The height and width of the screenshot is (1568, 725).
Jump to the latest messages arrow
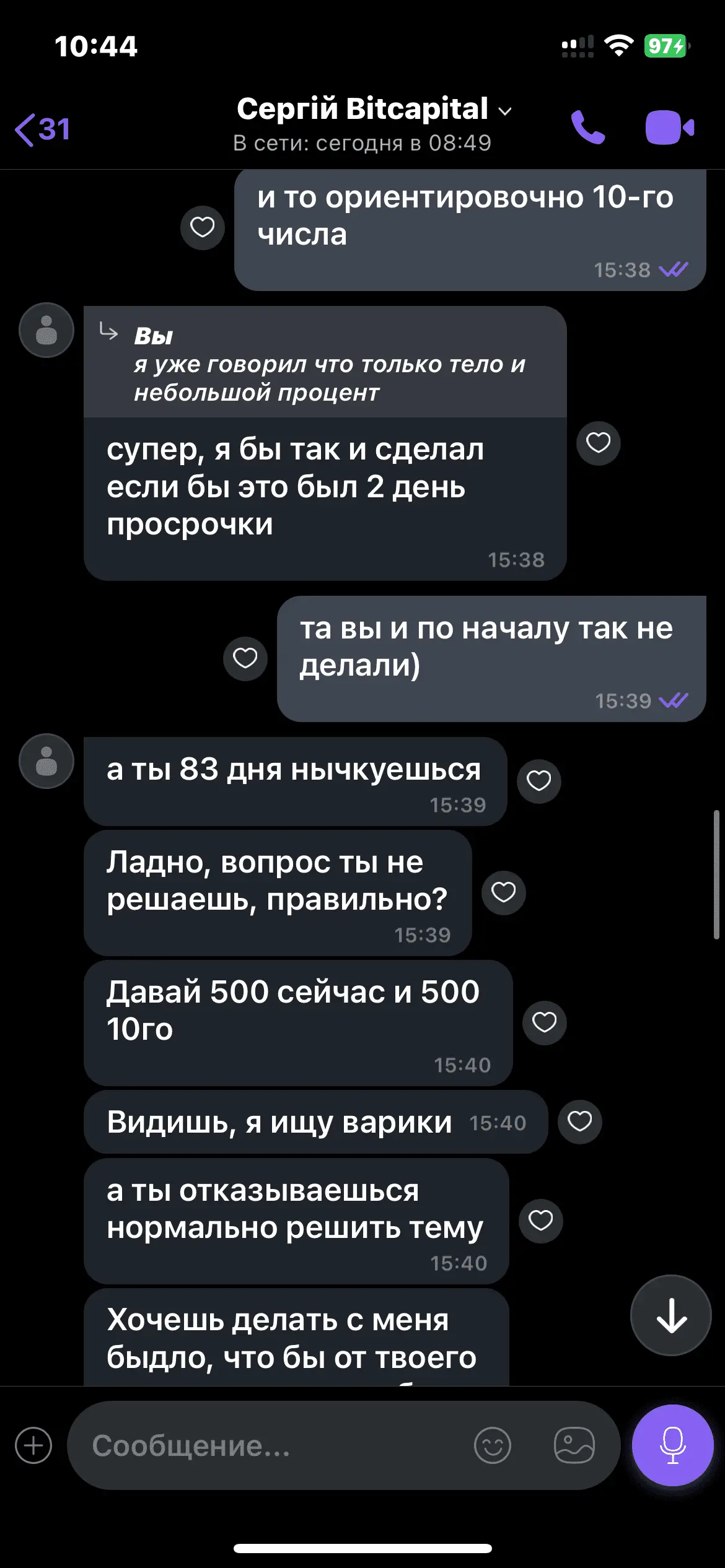tap(670, 1315)
